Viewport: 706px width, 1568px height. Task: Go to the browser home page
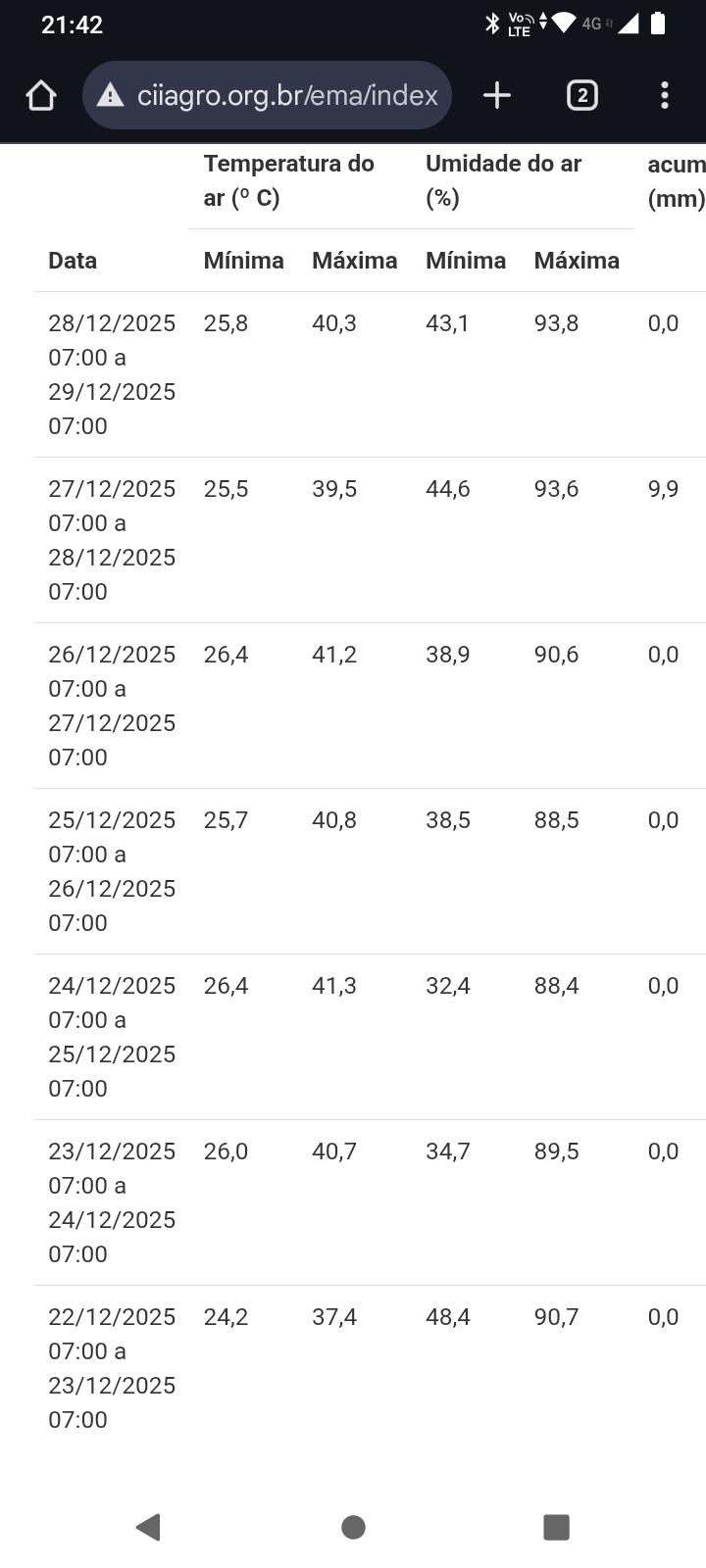pos(41,95)
